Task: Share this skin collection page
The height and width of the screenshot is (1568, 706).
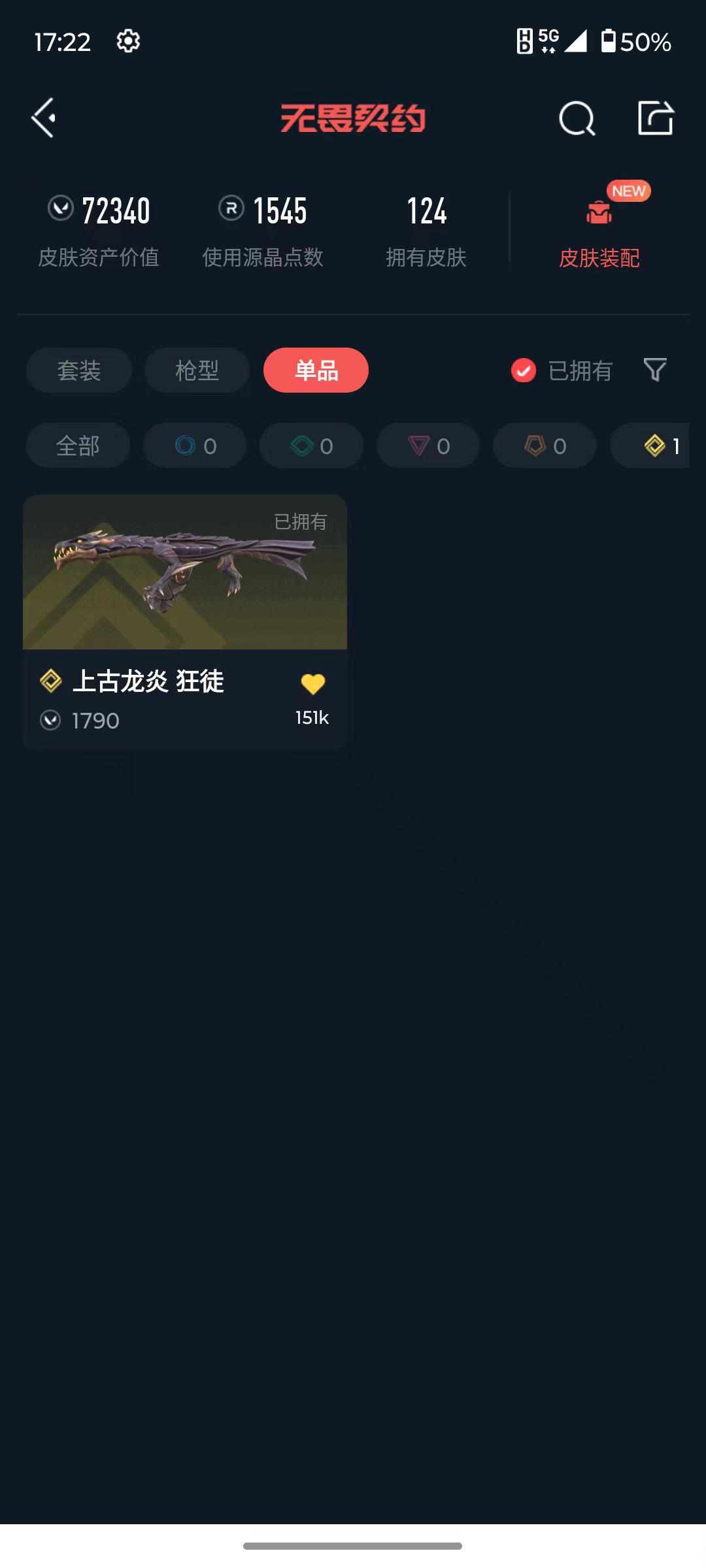Action: [656, 118]
